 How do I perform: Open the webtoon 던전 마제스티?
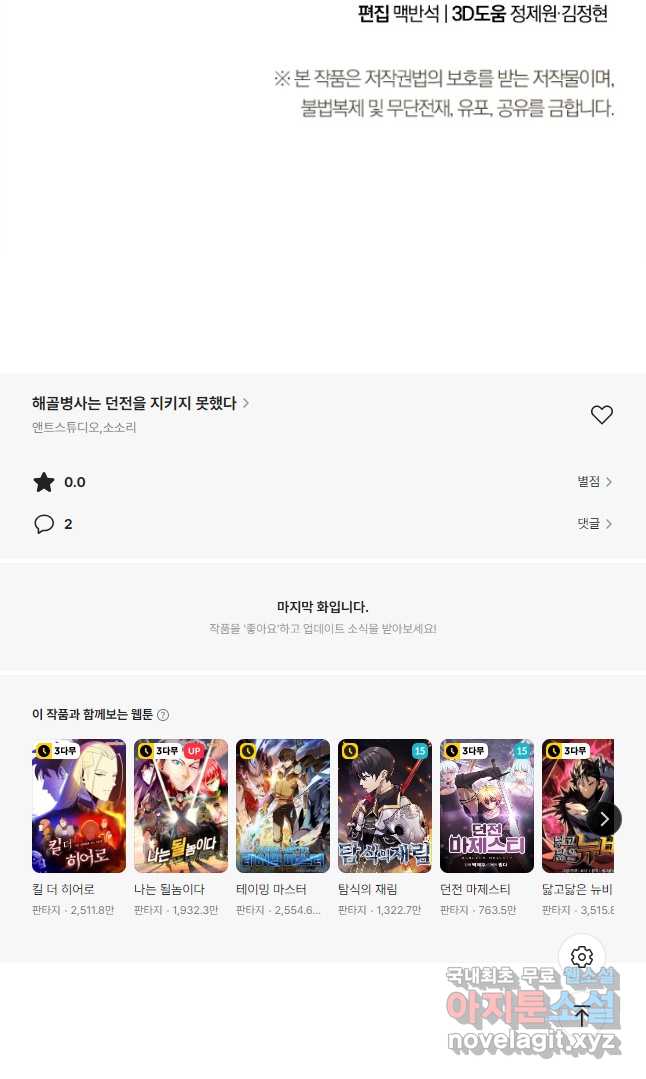click(487, 806)
